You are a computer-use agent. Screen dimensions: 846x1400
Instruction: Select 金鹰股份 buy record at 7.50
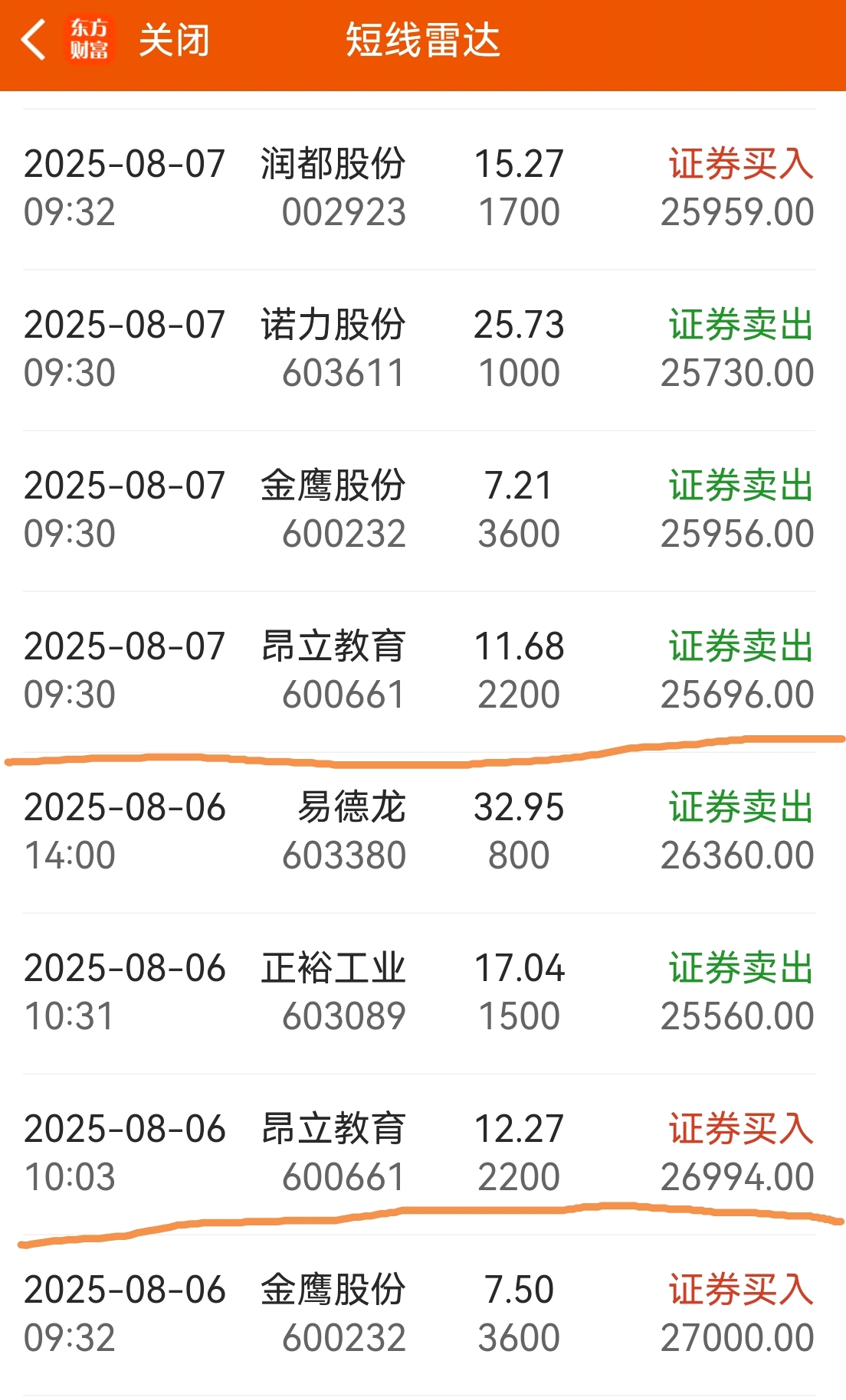click(419, 1315)
